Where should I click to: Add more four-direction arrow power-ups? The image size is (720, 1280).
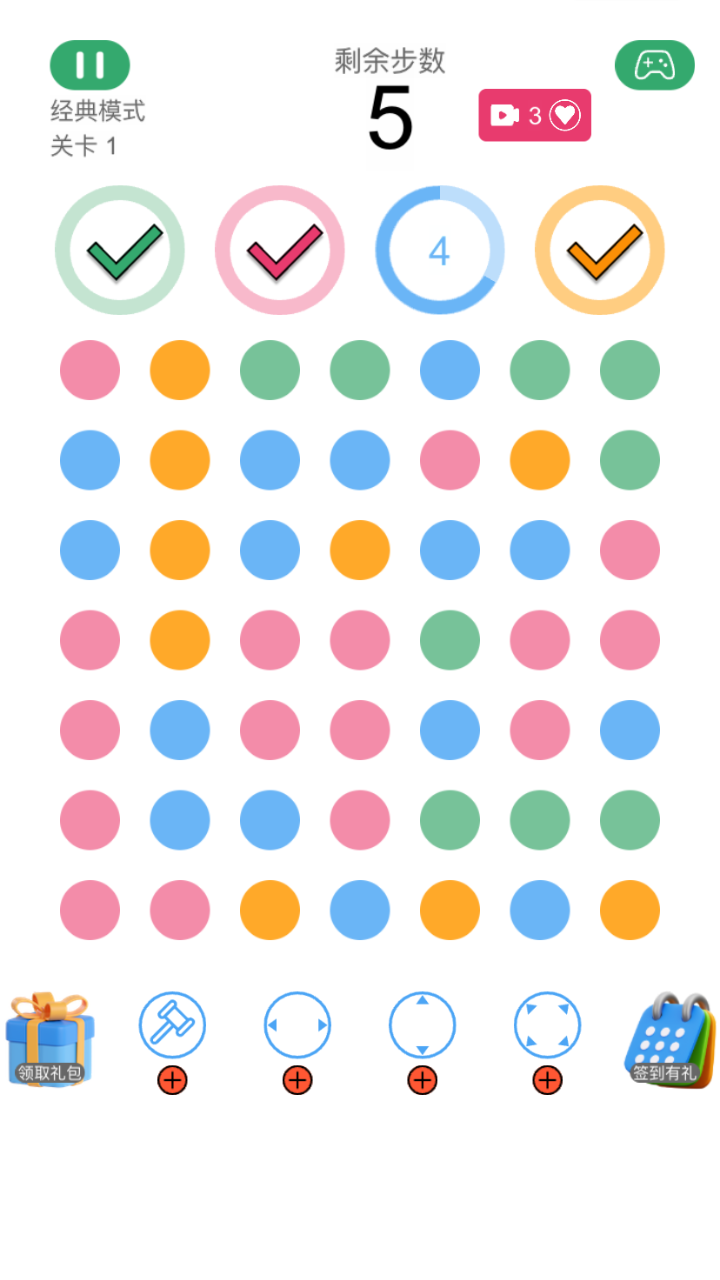547,1080
